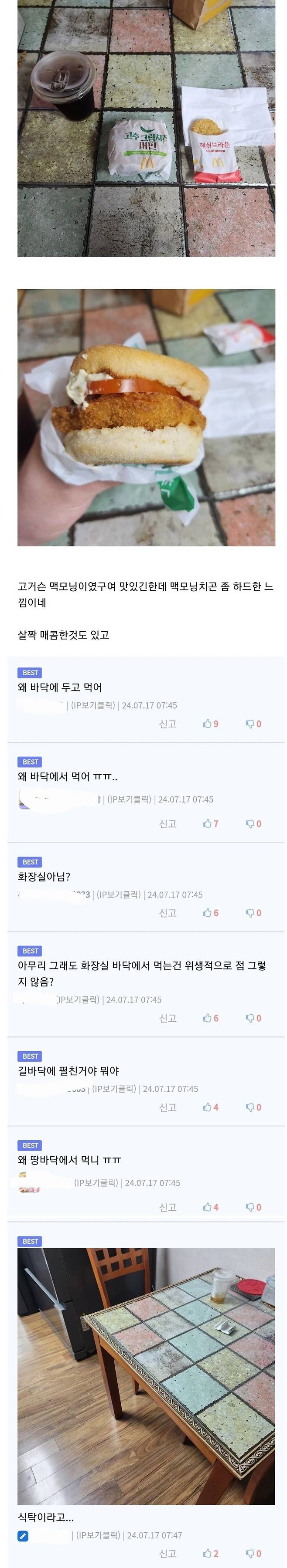This screenshot has height=1568, width=287.
Task: Dislike the comment '길바닥에 펼친거야 뭐야'
Action: (x=253, y=1107)
